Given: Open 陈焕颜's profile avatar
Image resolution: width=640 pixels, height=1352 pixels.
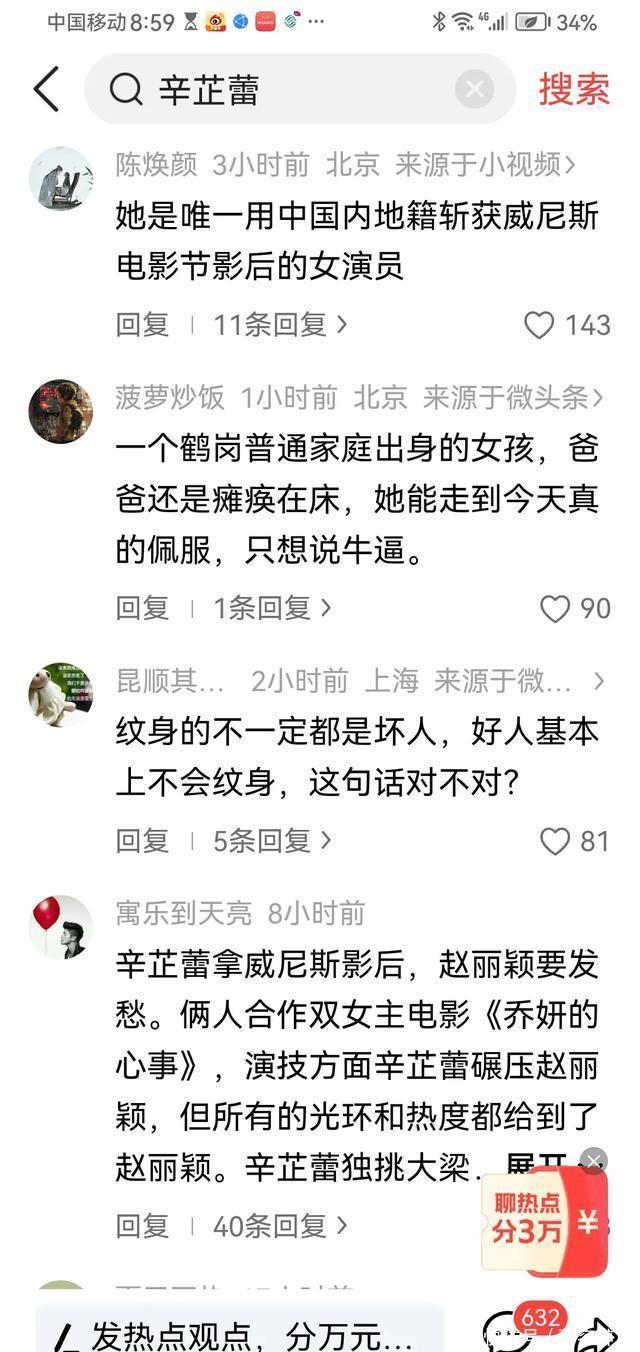Looking at the screenshot, I should [x=60, y=179].
